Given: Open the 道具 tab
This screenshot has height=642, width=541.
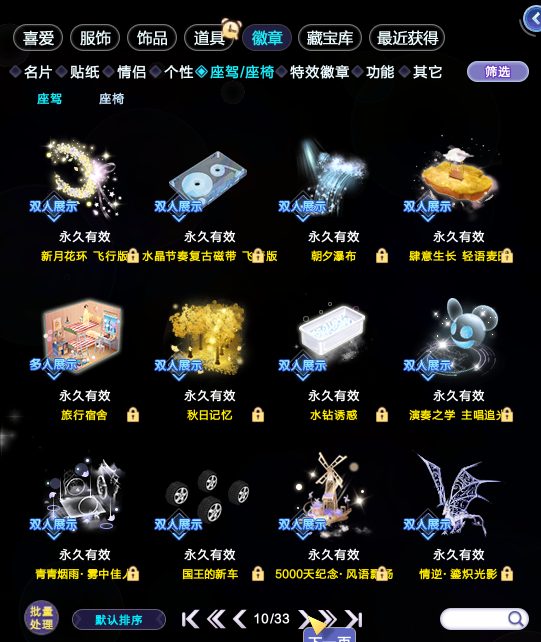Looking at the screenshot, I should [x=209, y=38].
